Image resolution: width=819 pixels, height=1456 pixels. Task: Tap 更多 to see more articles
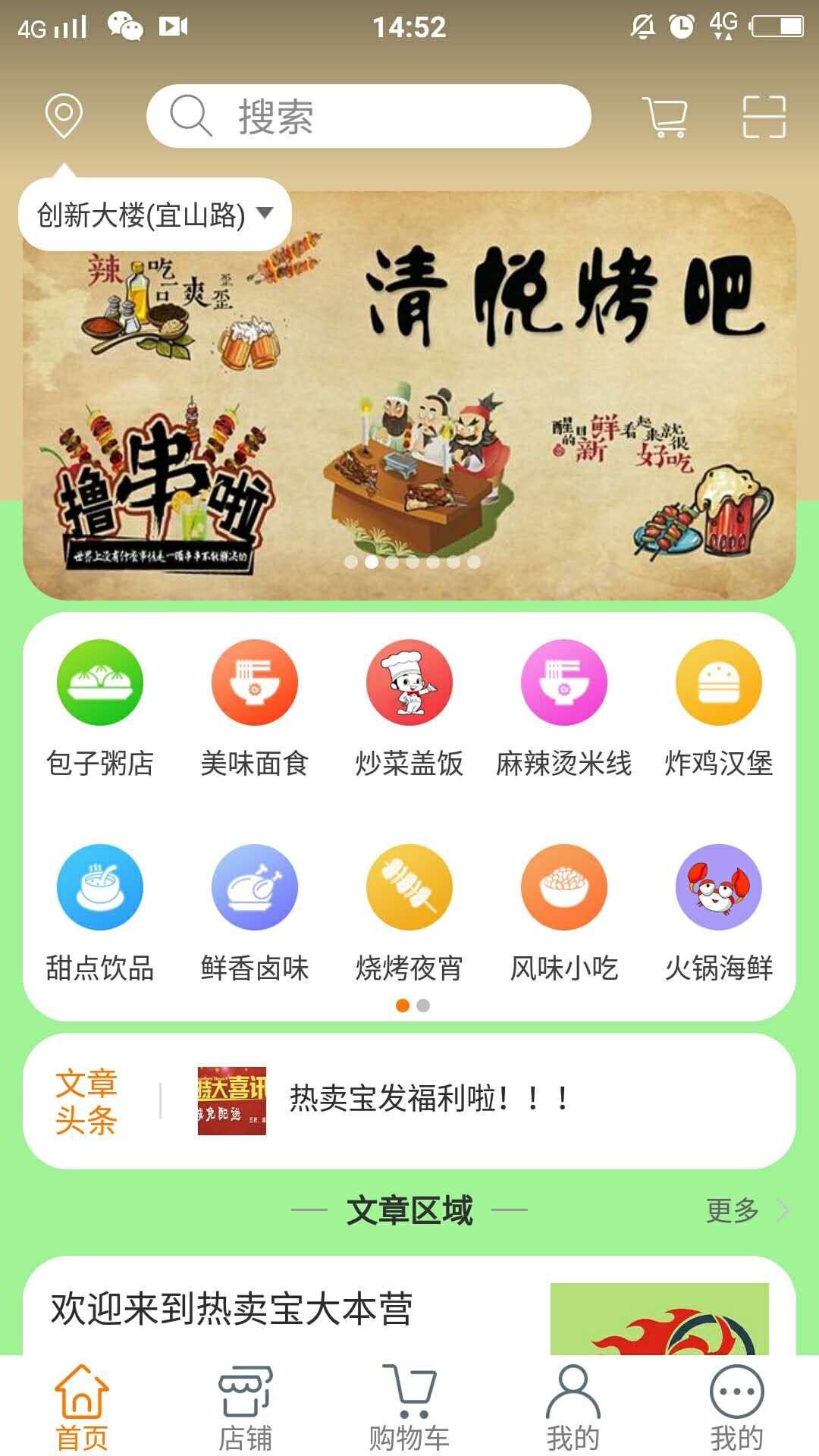[x=745, y=1210]
